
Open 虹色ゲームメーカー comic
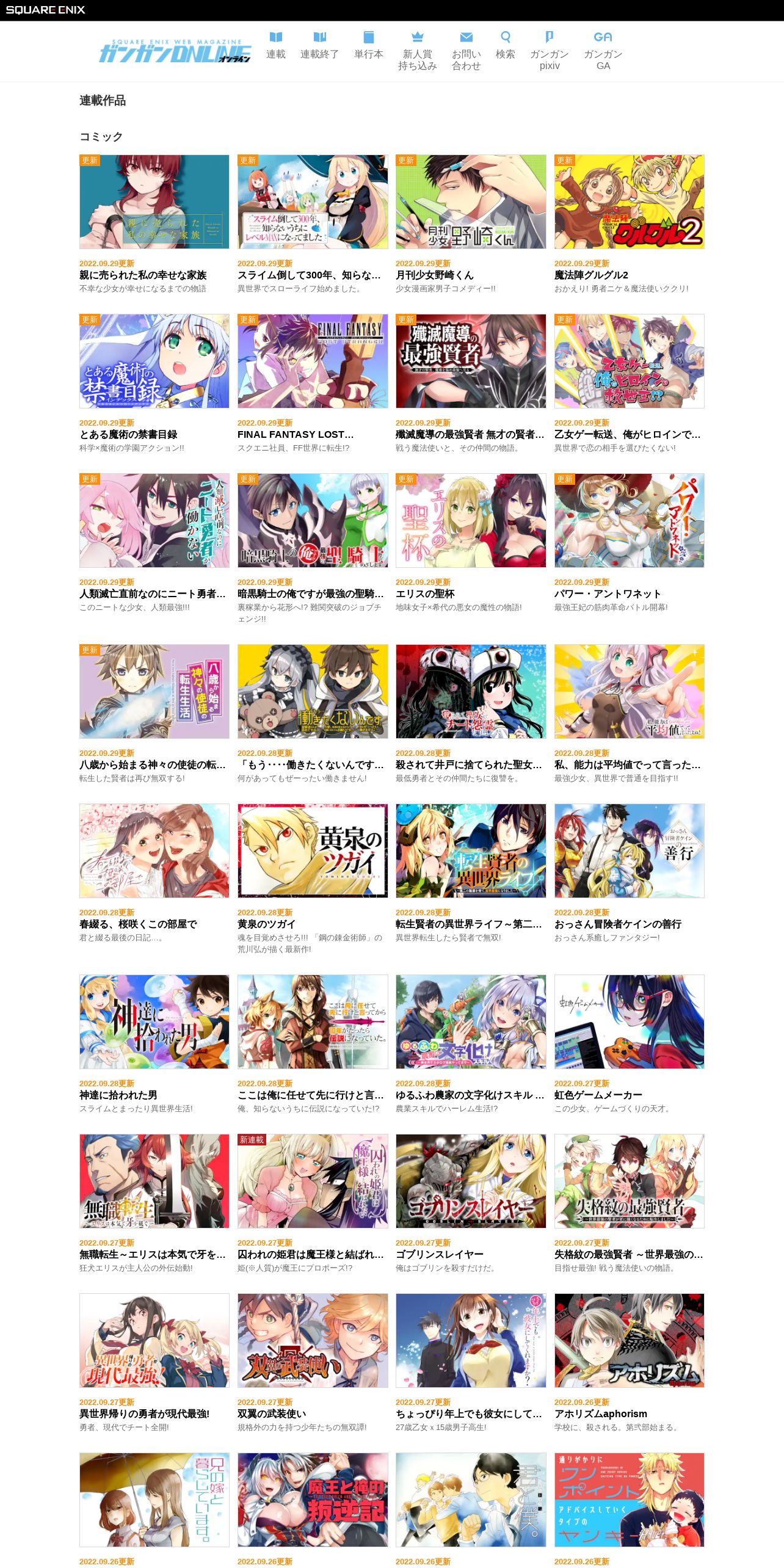pos(629,1044)
